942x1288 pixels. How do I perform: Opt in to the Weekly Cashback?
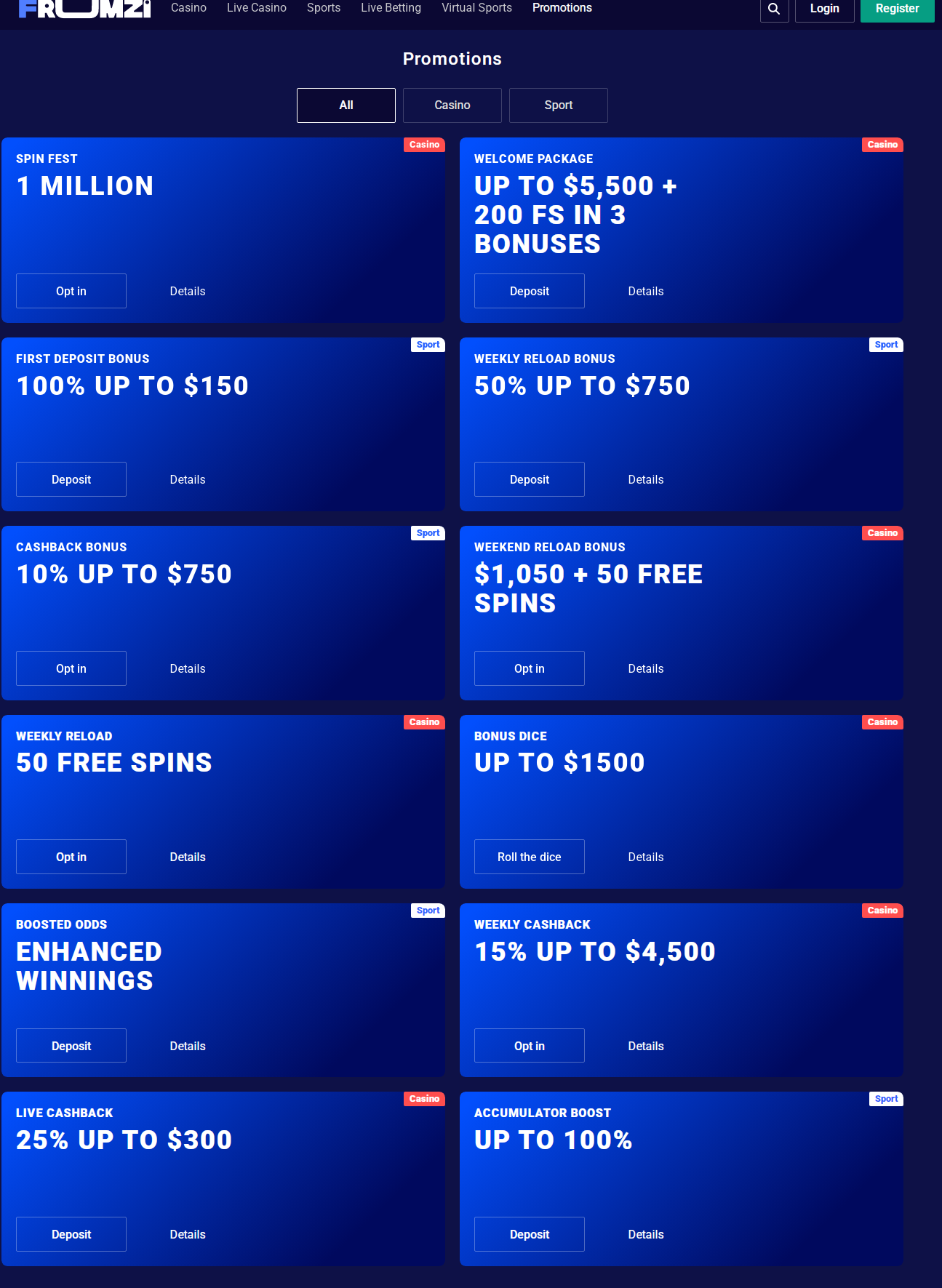529,1046
